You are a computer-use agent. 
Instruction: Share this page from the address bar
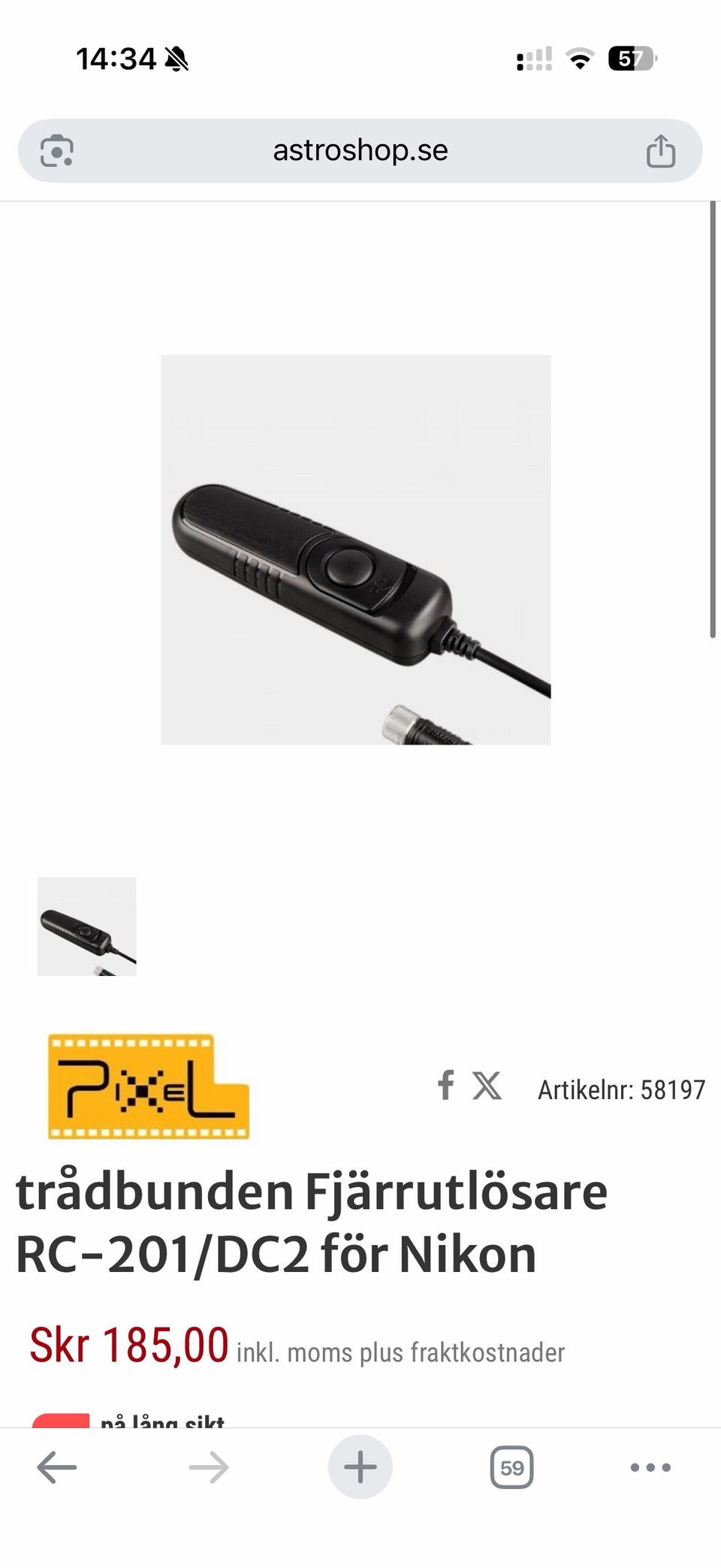[x=660, y=151]
